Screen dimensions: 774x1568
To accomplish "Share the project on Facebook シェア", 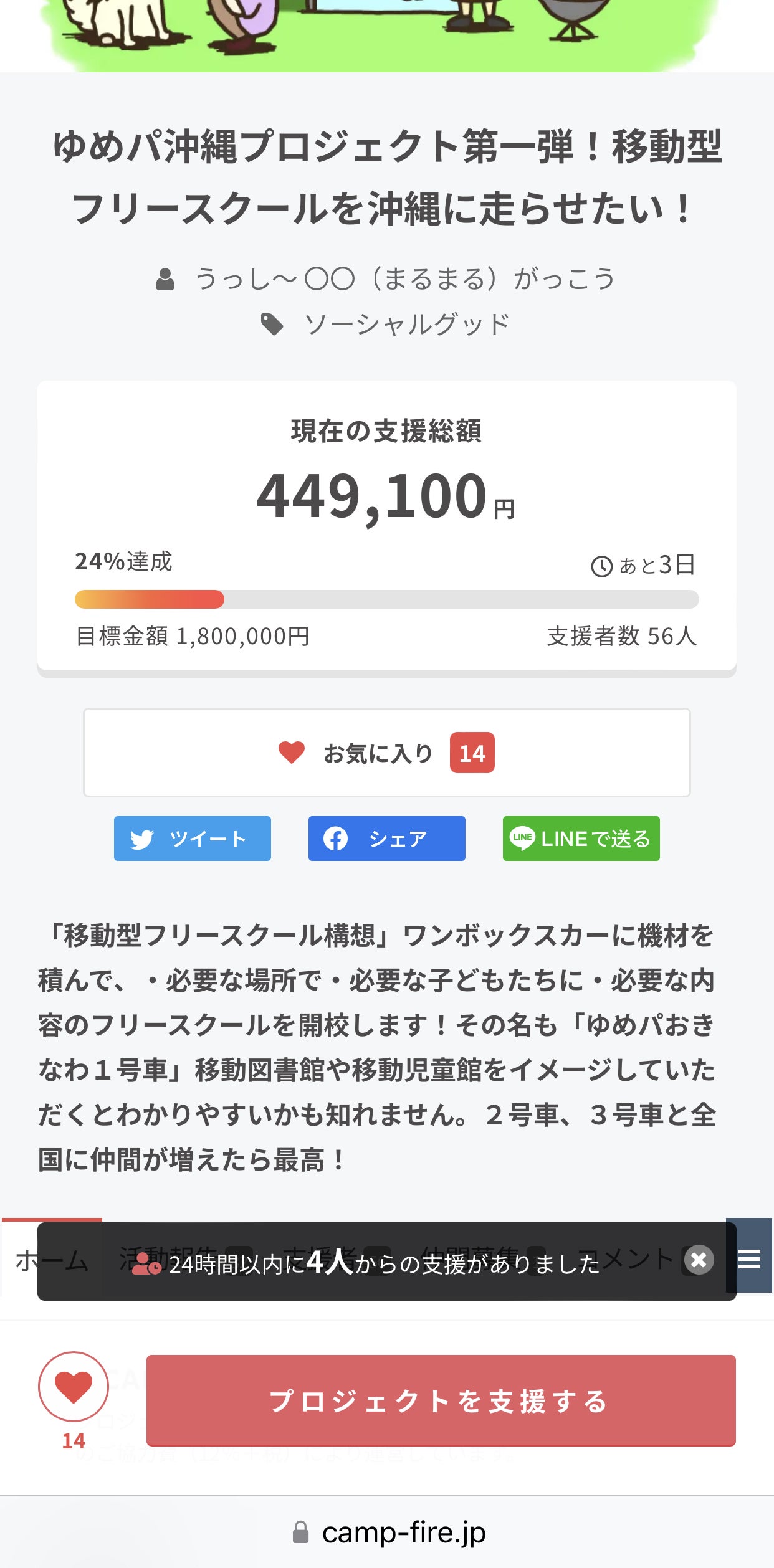I will point(386,839).
